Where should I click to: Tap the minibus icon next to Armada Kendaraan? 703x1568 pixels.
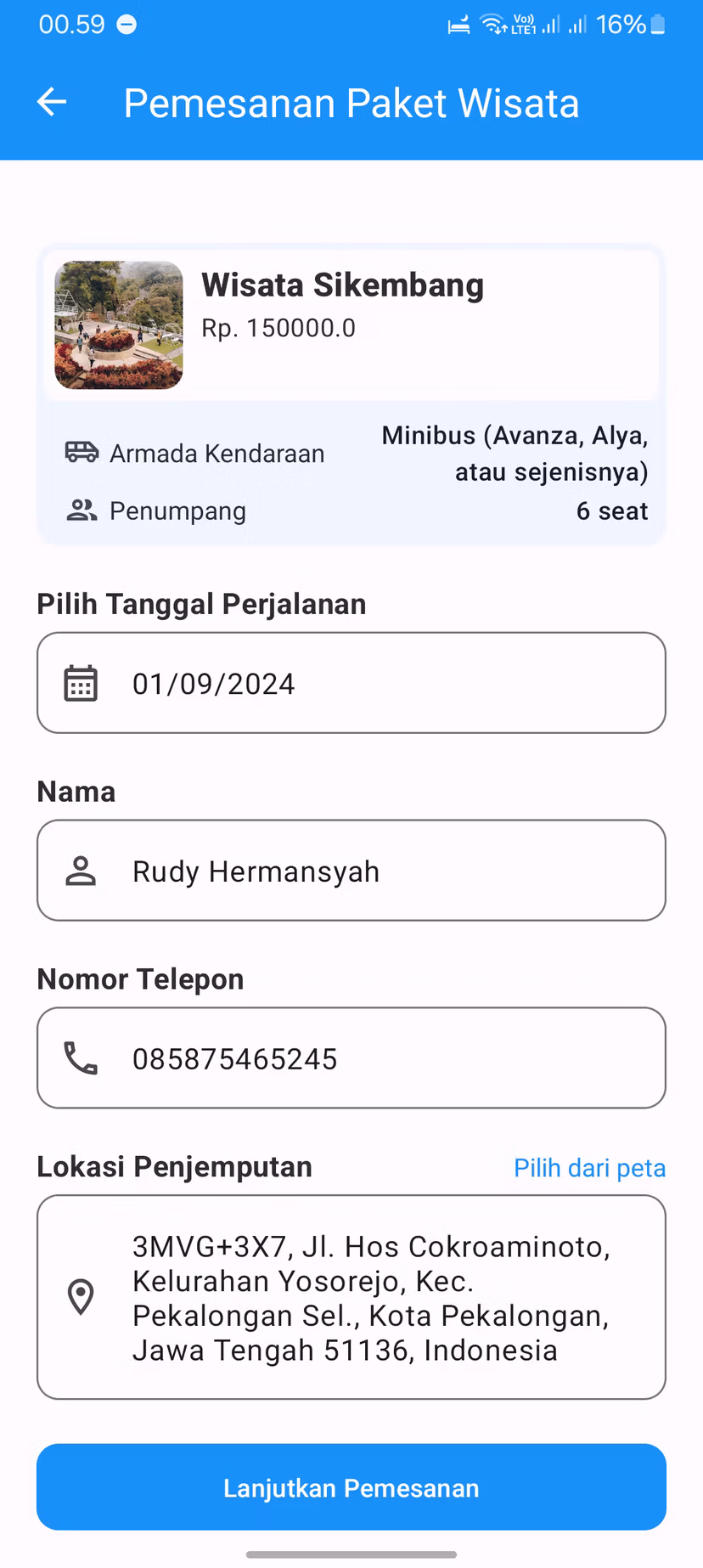point(82,452)
